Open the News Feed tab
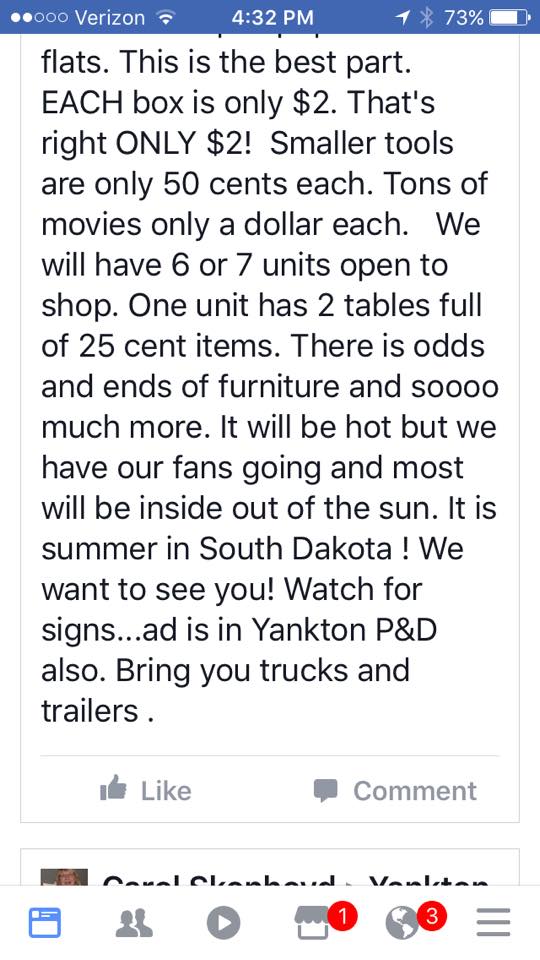Screen dimensions: 540x960 click(x=45, y=922)
